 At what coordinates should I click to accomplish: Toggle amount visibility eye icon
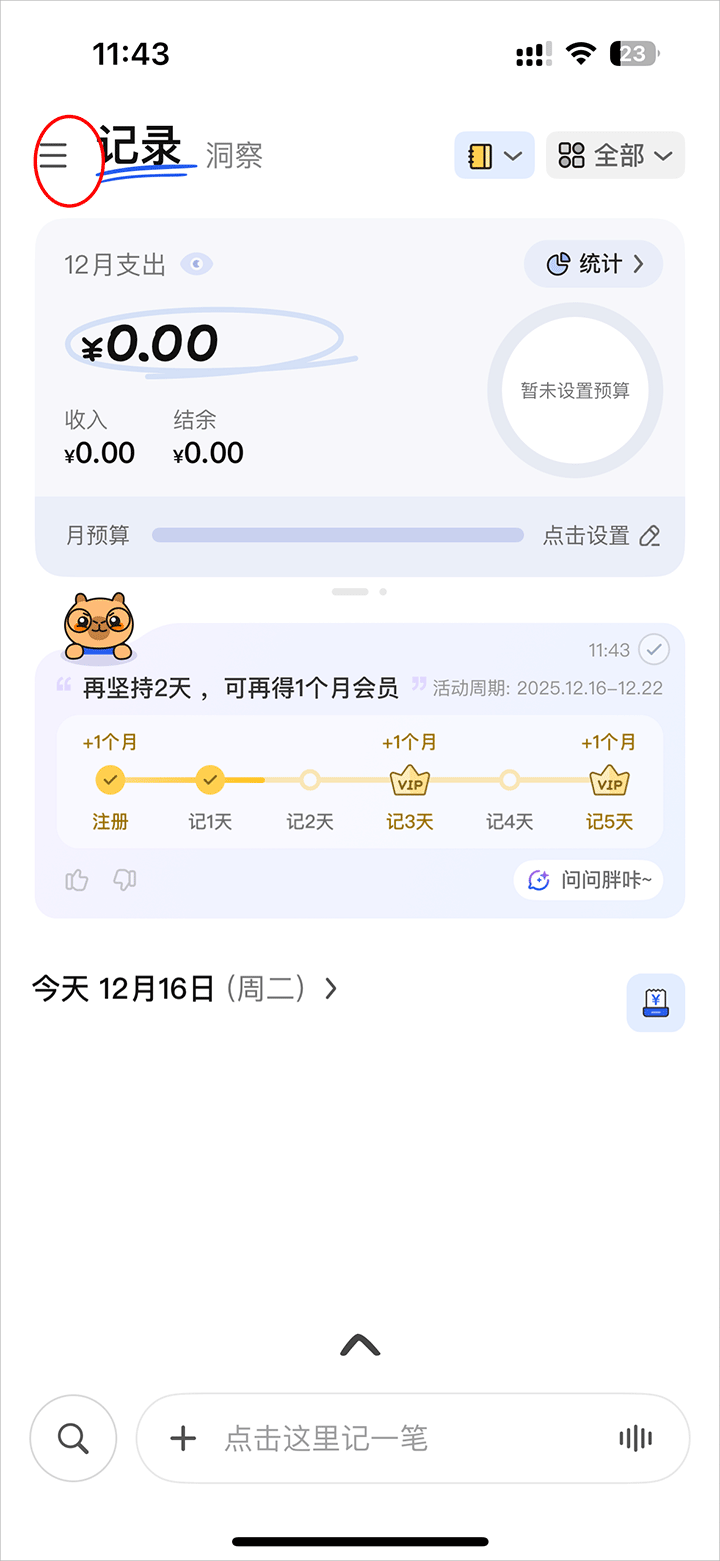tap(197, 264)
